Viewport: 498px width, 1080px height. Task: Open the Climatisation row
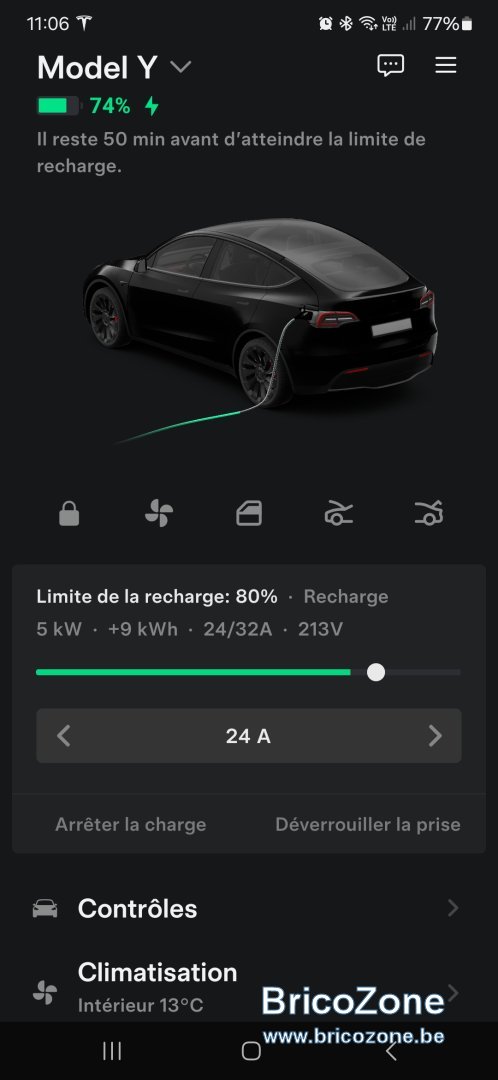pos(249,988)
